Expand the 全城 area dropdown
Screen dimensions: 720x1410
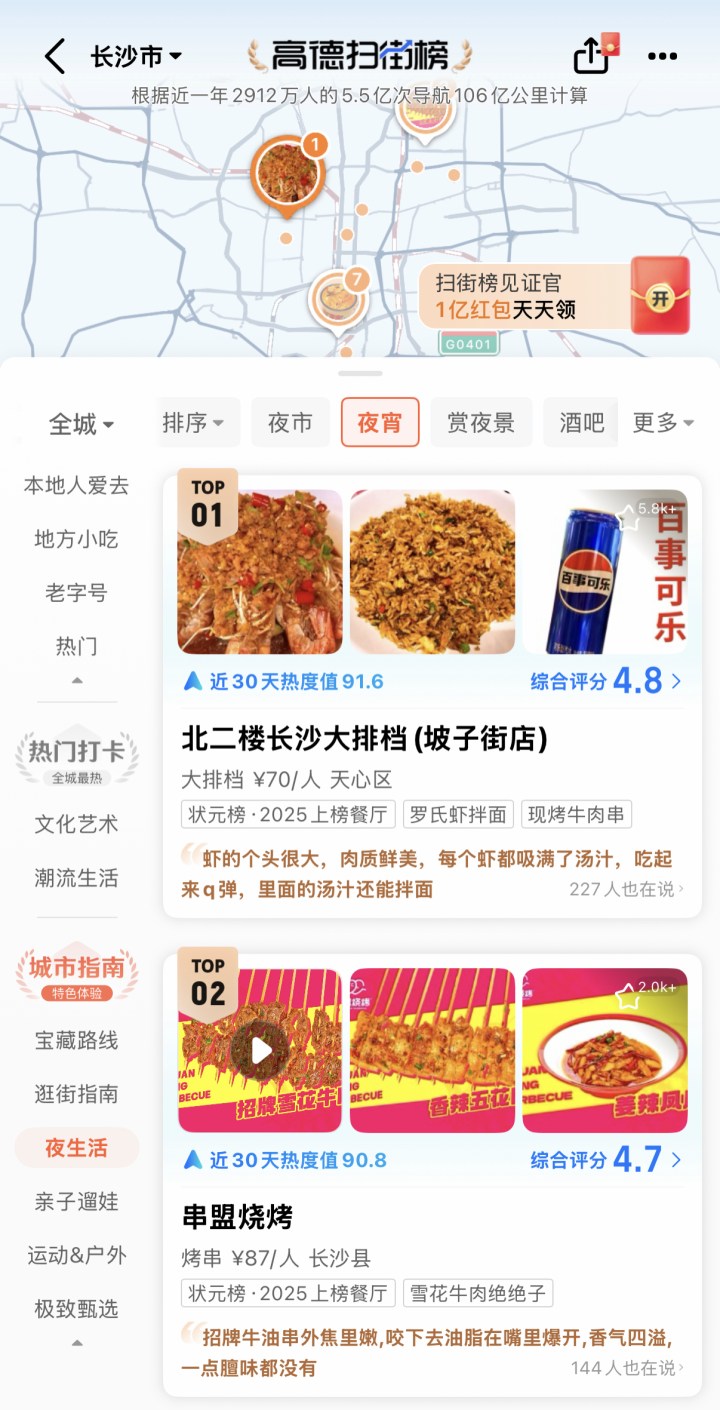click(82, 424)
